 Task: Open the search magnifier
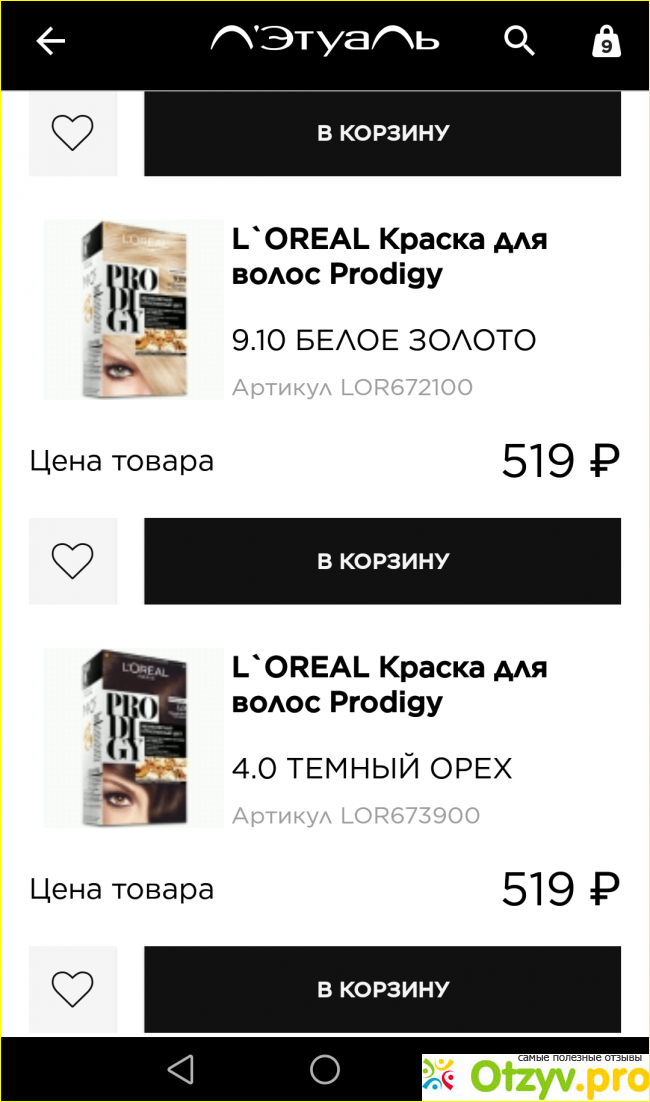pyautogui.click(x=519, y=41)
